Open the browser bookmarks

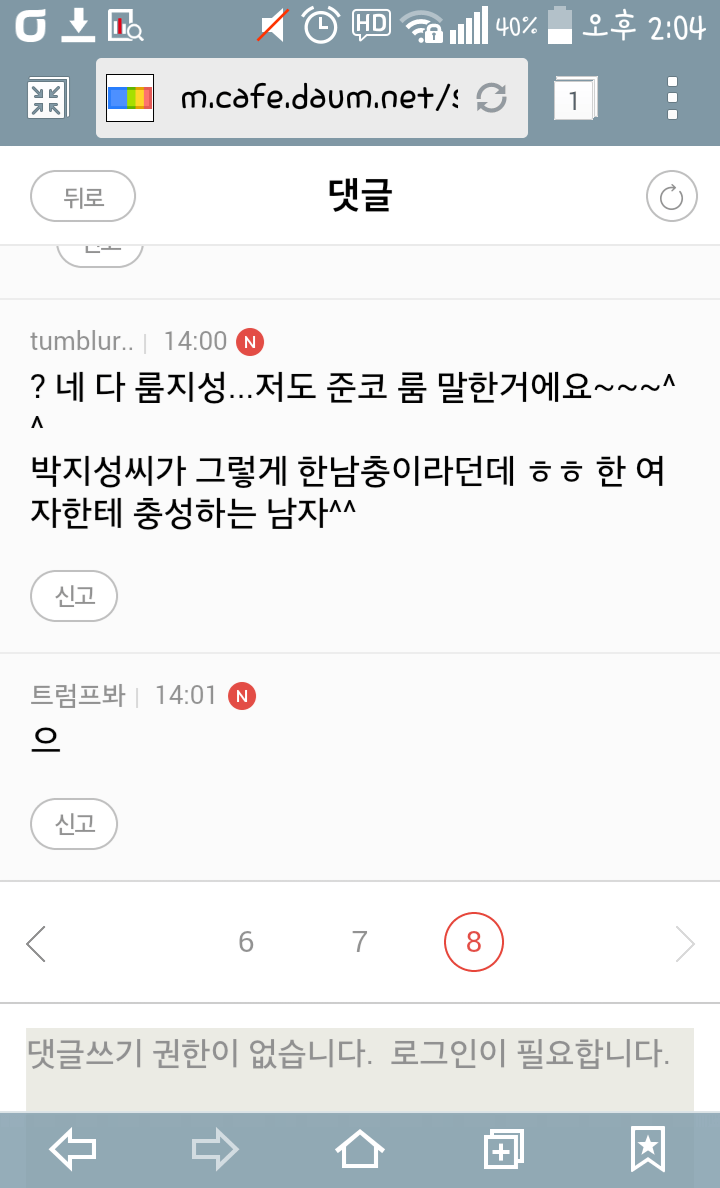pyautogui.click(x=647, y=1150)
